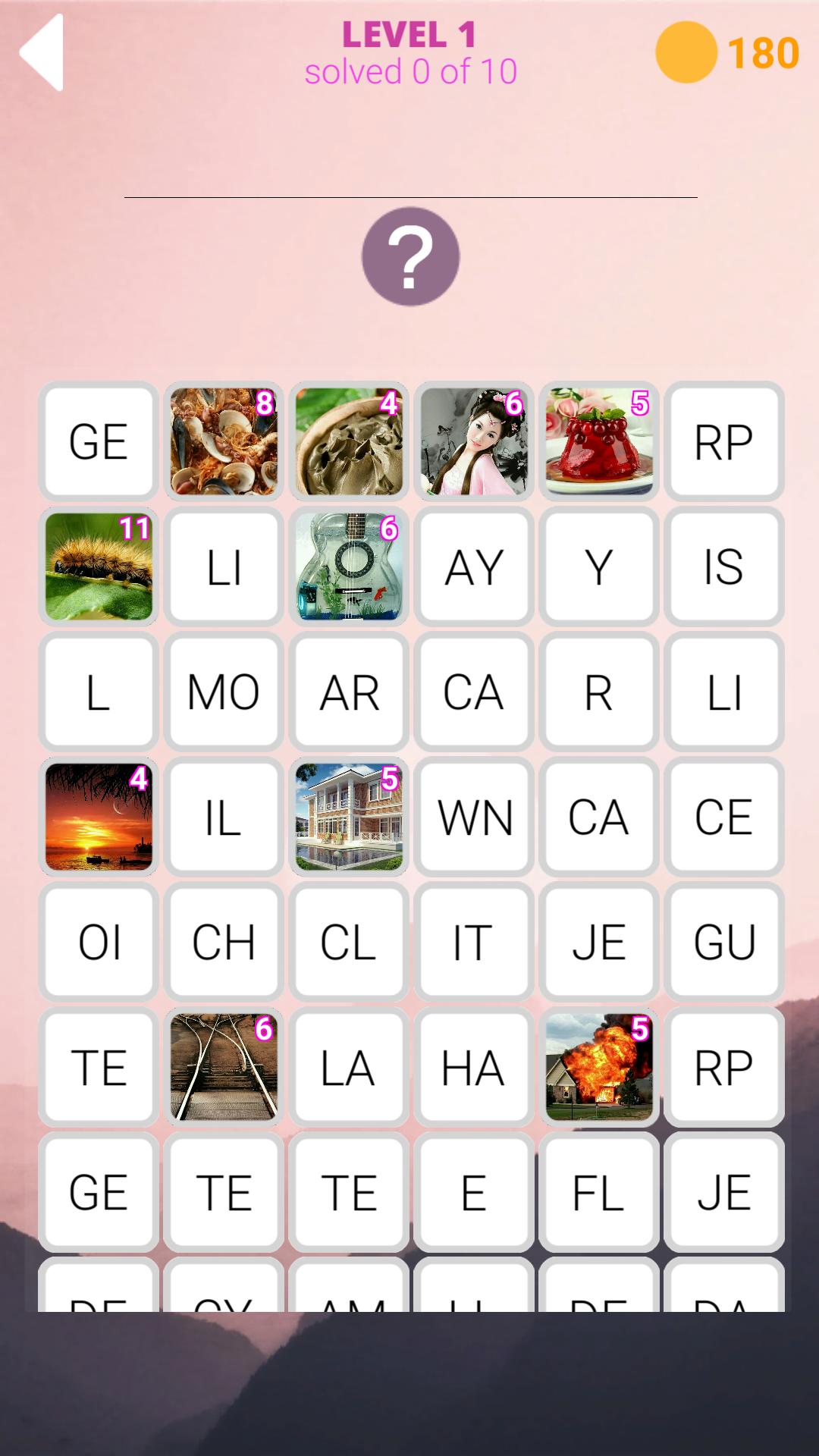The image size is (819, 1456).
Task: Go back with the white arrow
Action: (42, 53)
